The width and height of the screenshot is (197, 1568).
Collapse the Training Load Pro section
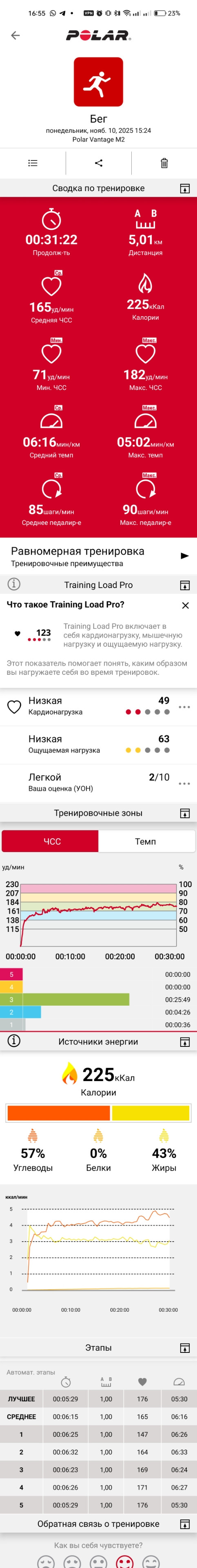[x=185, y=586]
